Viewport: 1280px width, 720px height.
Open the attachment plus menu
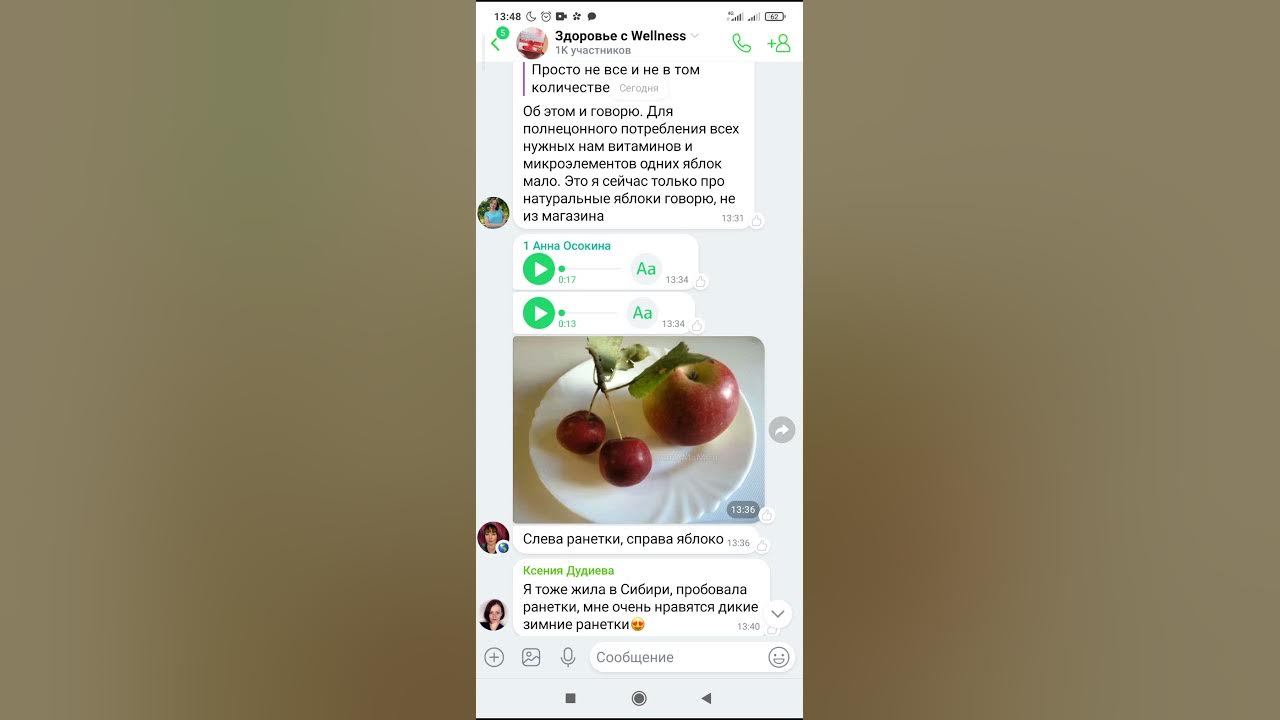click(494, 657)
